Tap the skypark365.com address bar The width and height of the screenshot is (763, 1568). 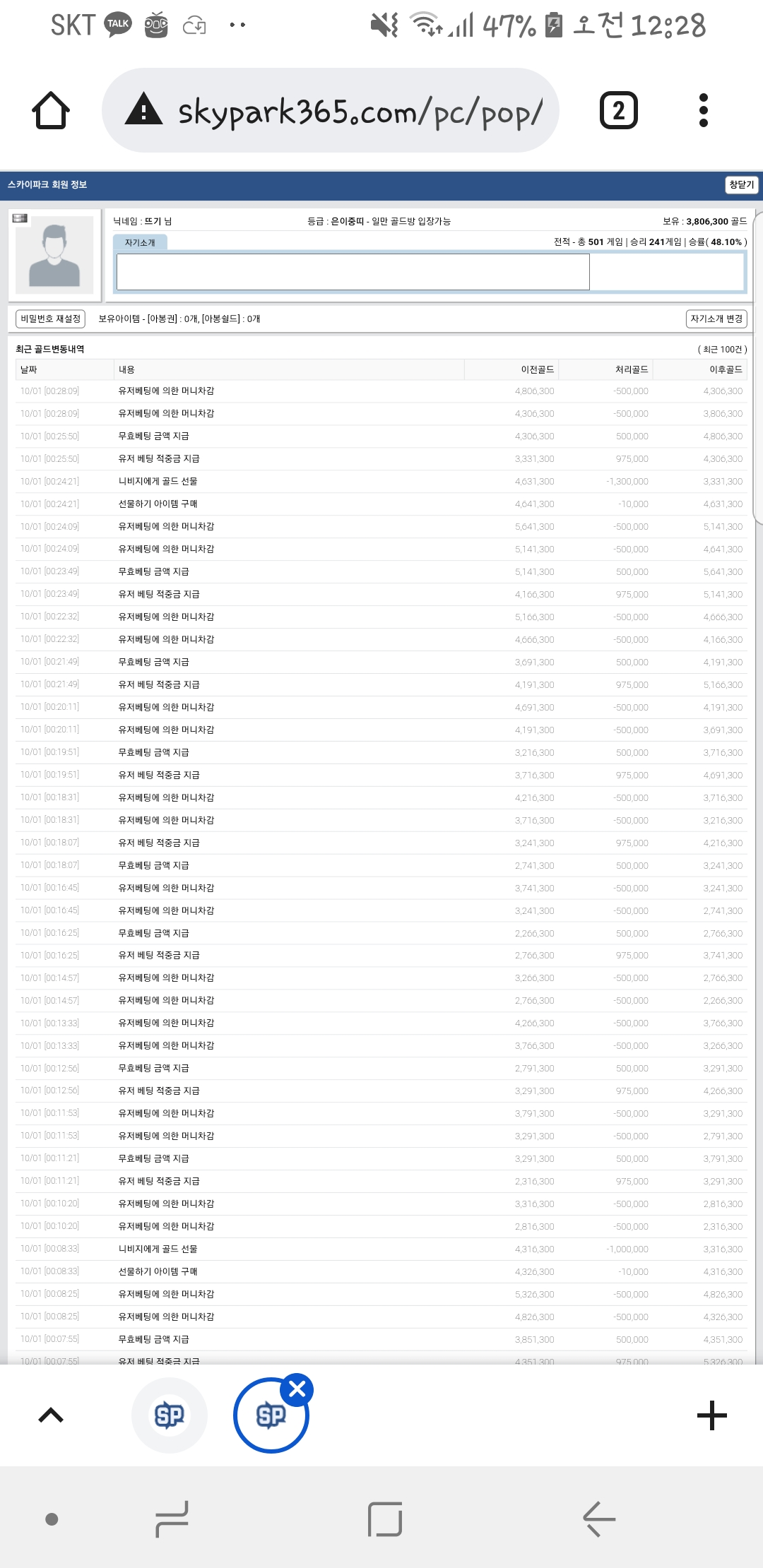click(331, 110)
